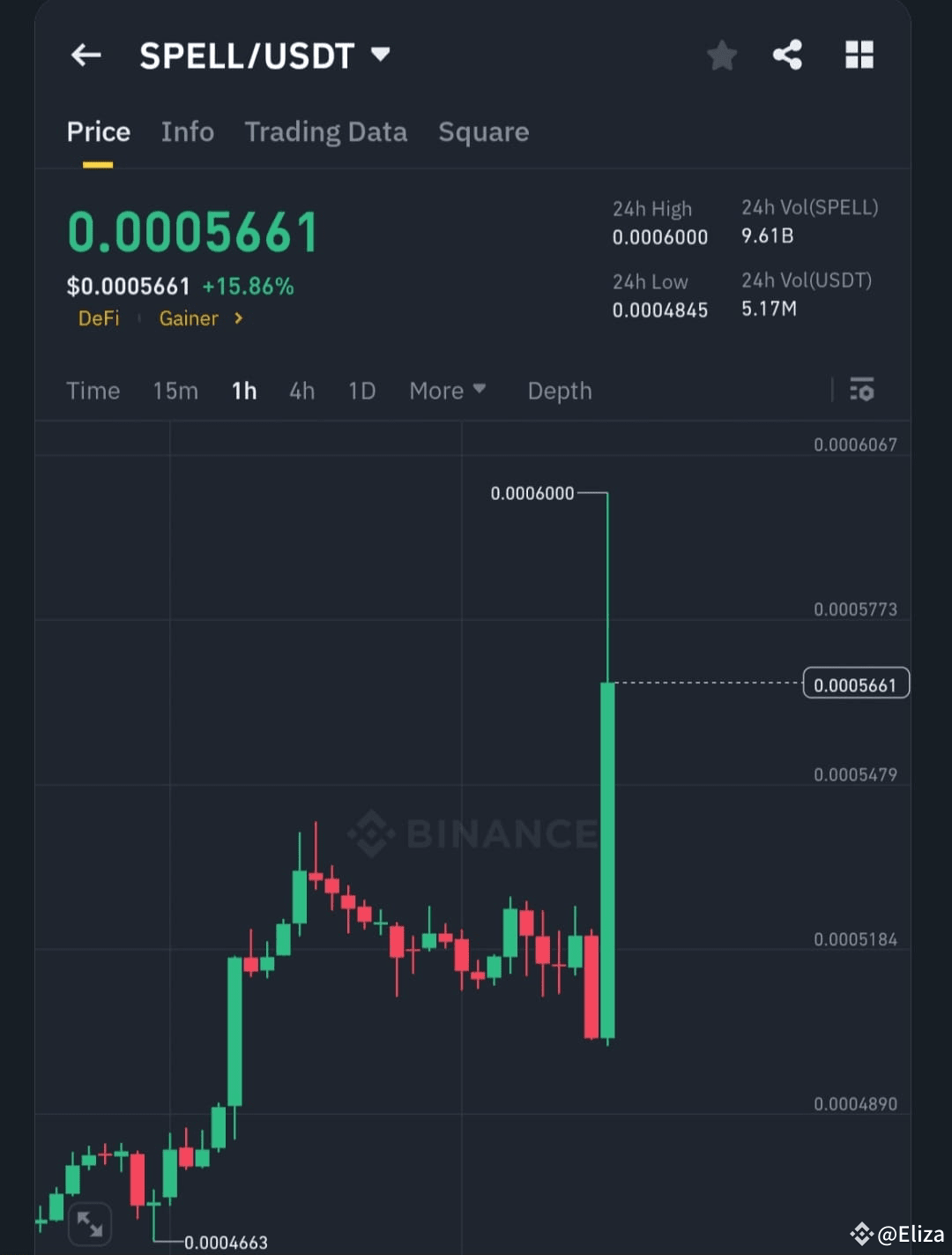The image size is (952, 1255).
Task: Switch to the Trading Data tab
Action: 326,131
